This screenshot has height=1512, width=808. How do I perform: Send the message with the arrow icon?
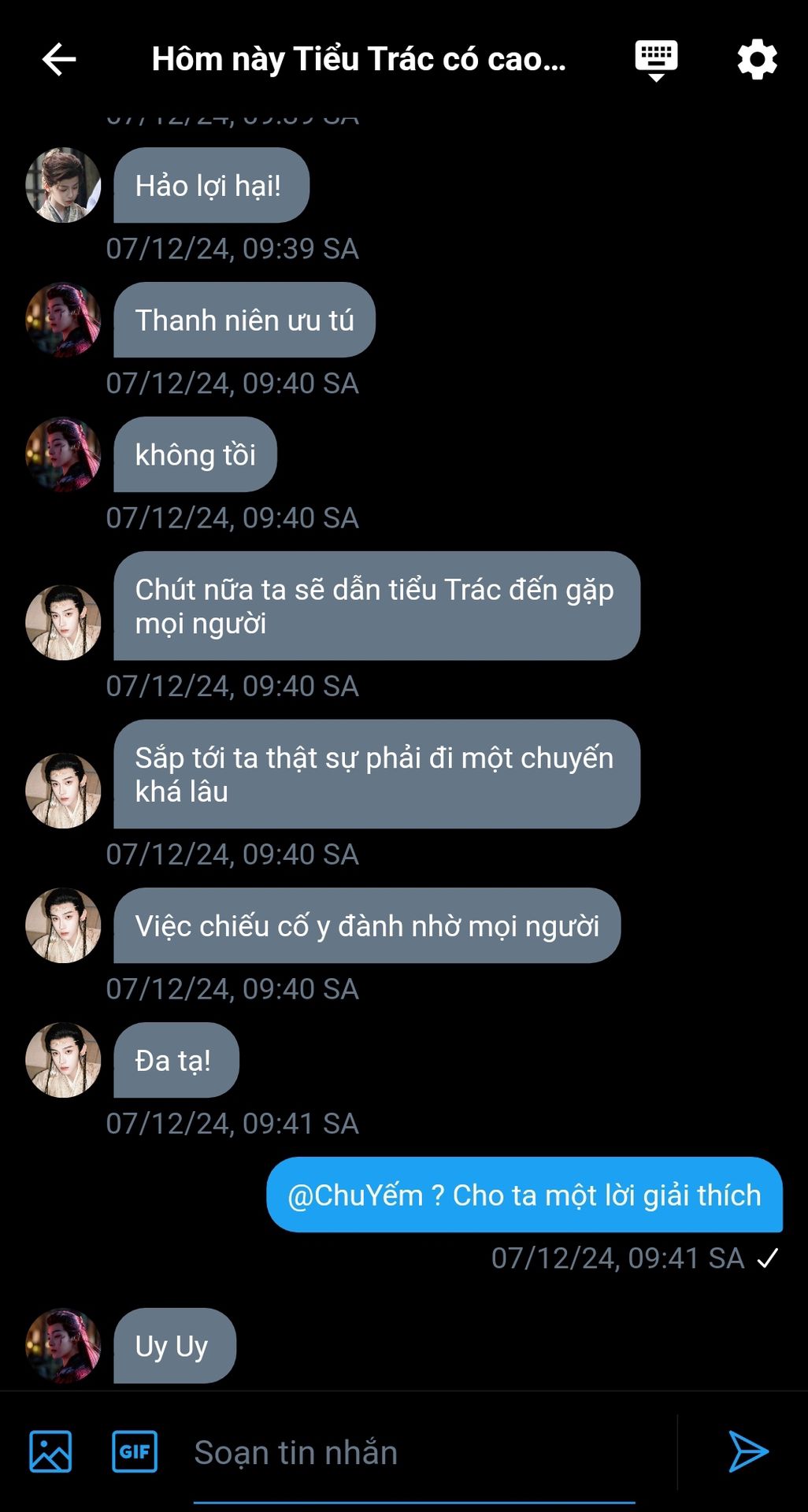[x=747, y=1451]
